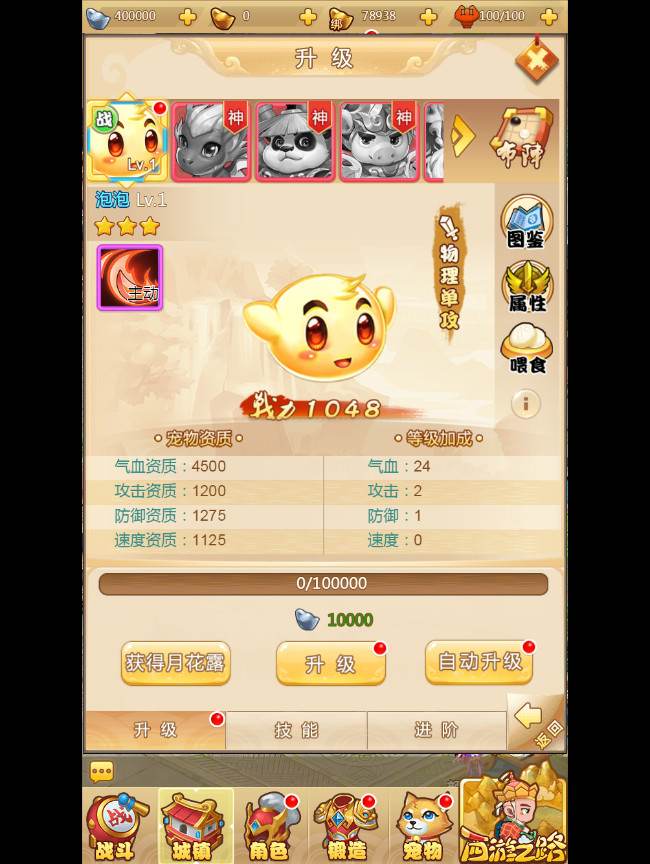Tap 获得月花露 button
The height and width of the screenshot is (864, 650).
(175, 663)
